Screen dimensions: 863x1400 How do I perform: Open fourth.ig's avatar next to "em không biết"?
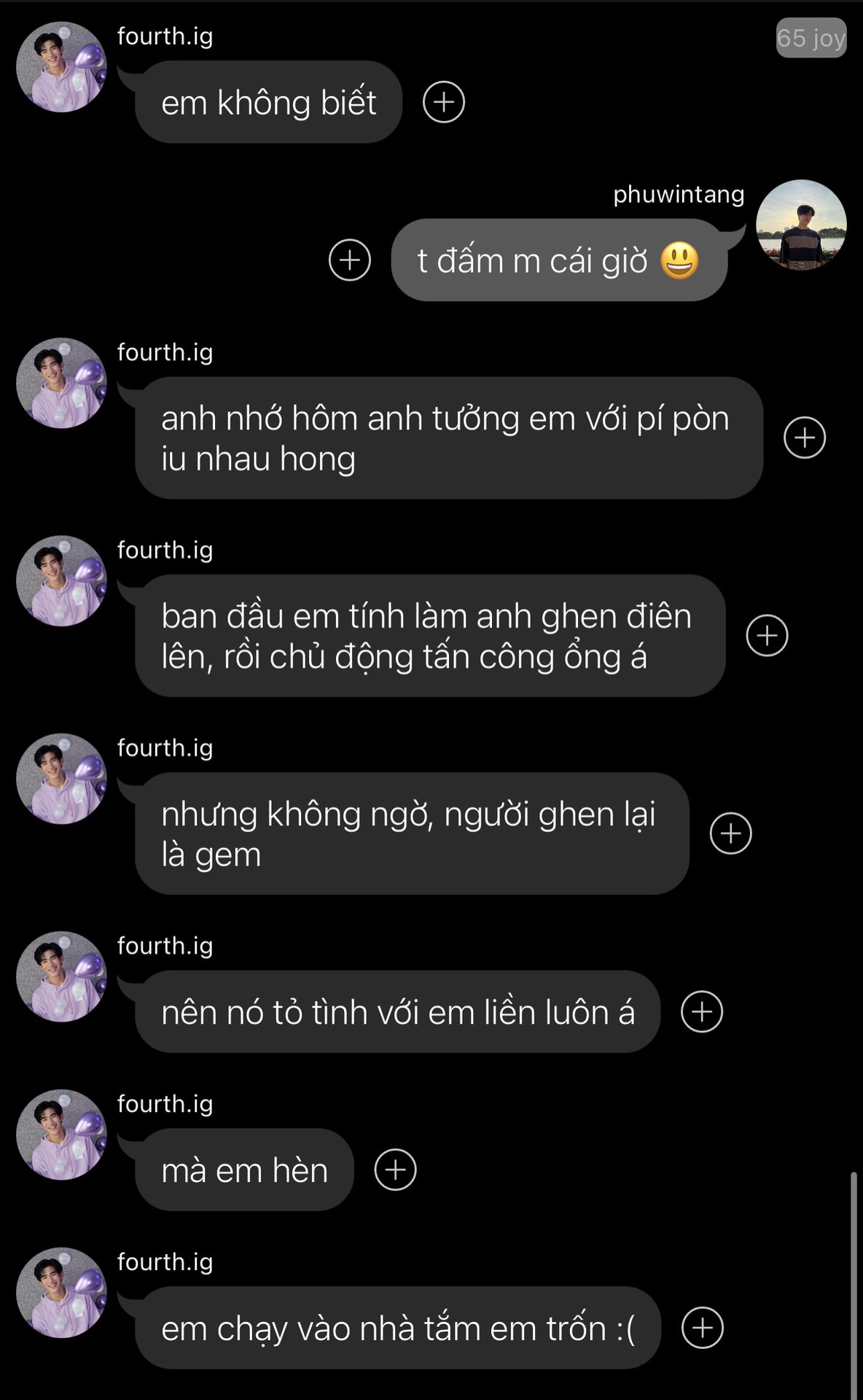pos(62,67)
